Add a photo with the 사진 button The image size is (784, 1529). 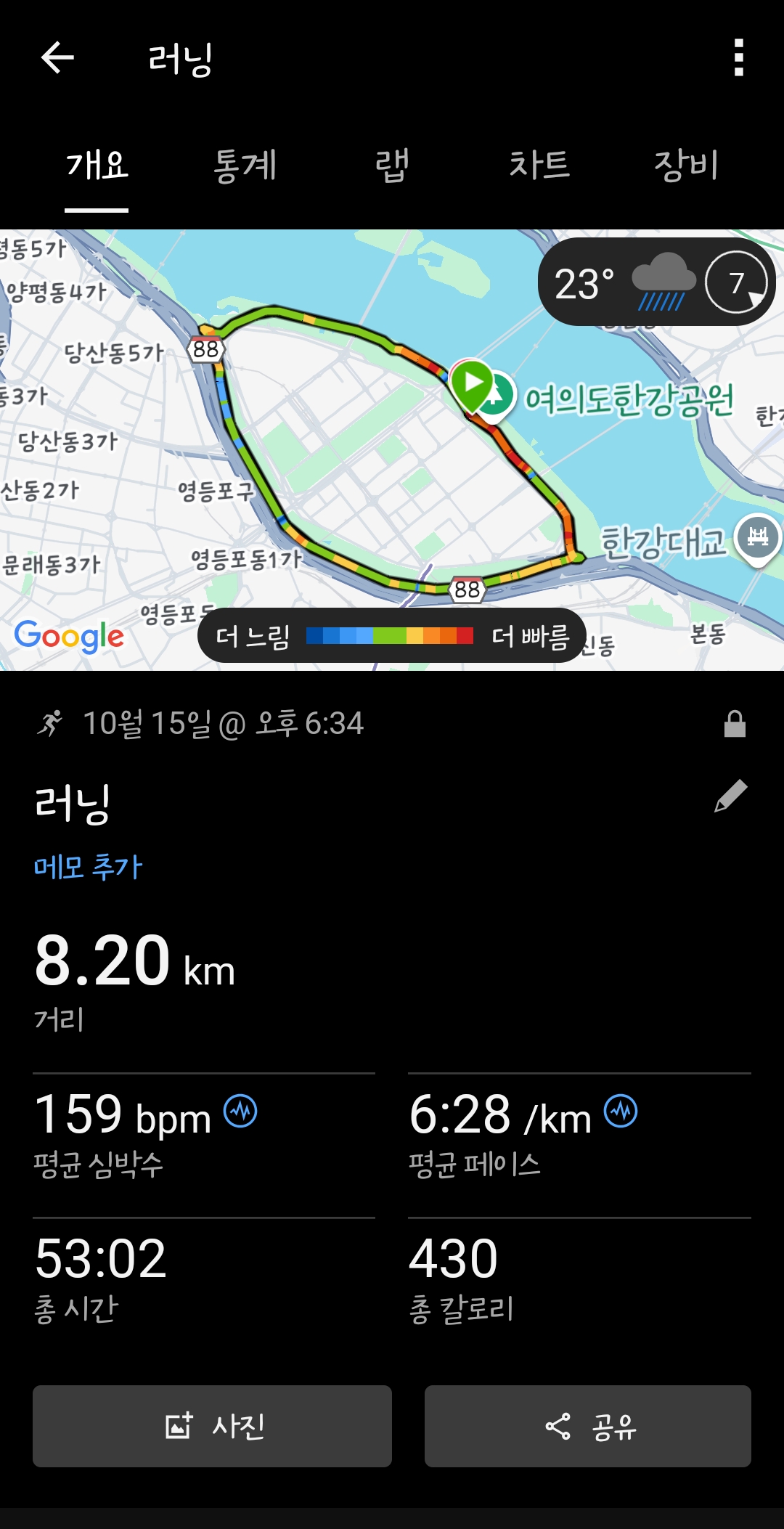click(x=212, y=1427)
